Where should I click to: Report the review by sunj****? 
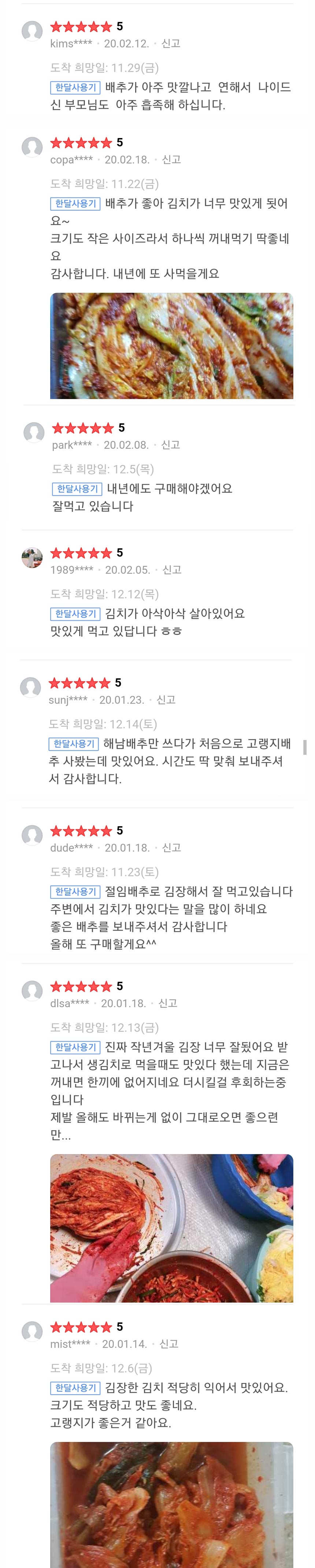pos(166,700)
